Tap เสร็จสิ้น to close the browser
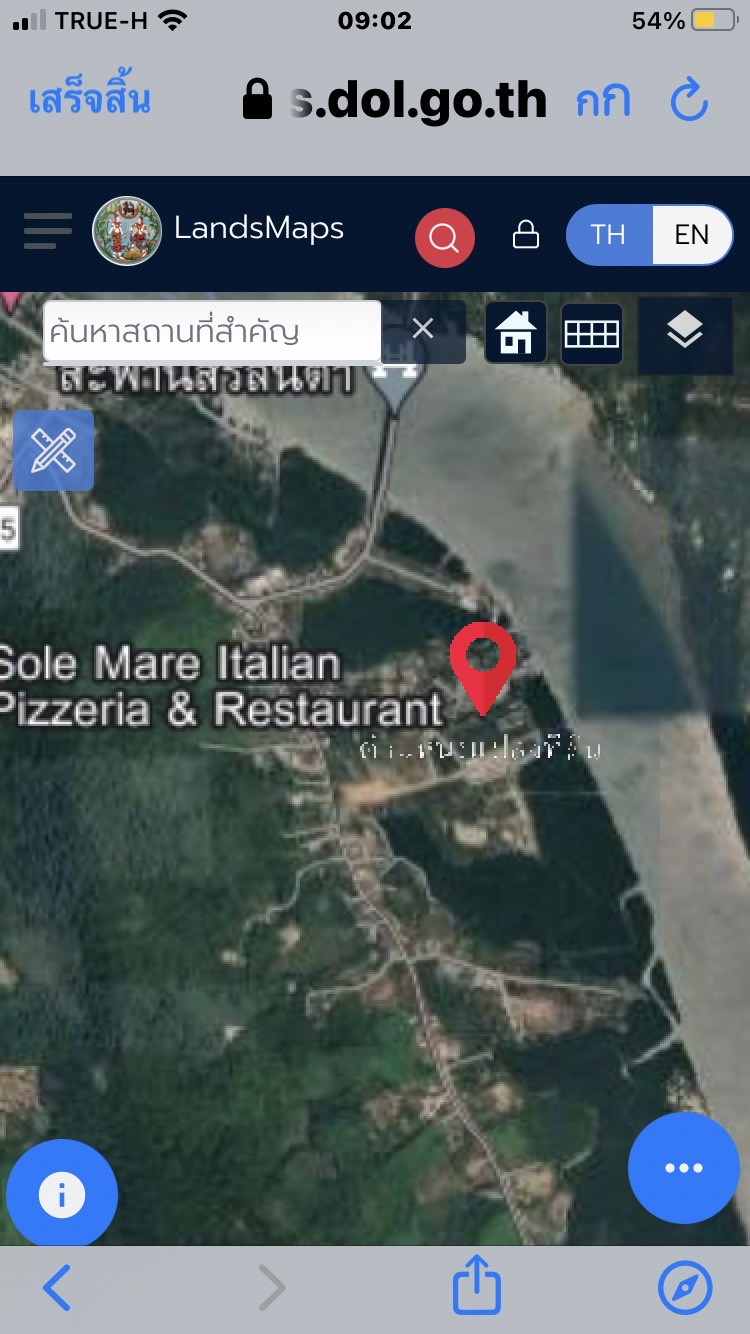Viewport: 750px width, 1334px height. [x=90, y=101]
